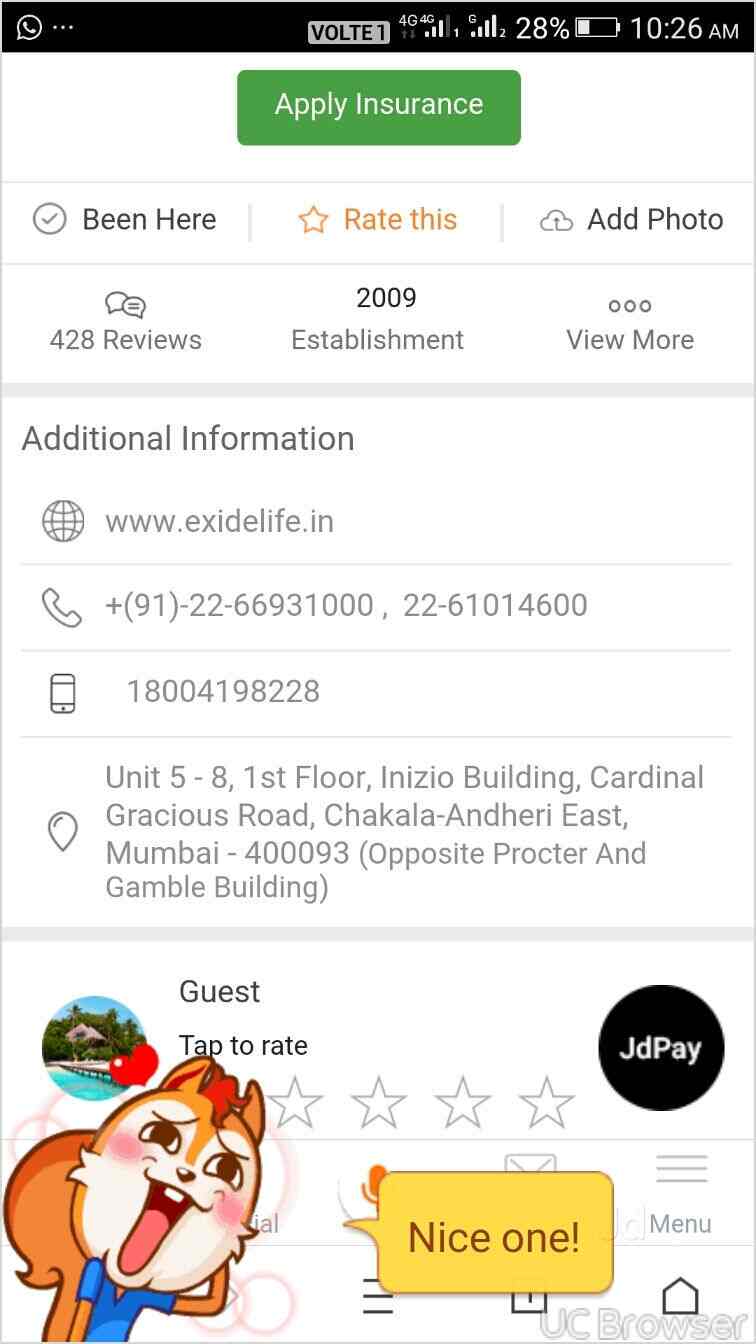
Task: Launch the JdPay floating button
Action: pos(660,1048)
